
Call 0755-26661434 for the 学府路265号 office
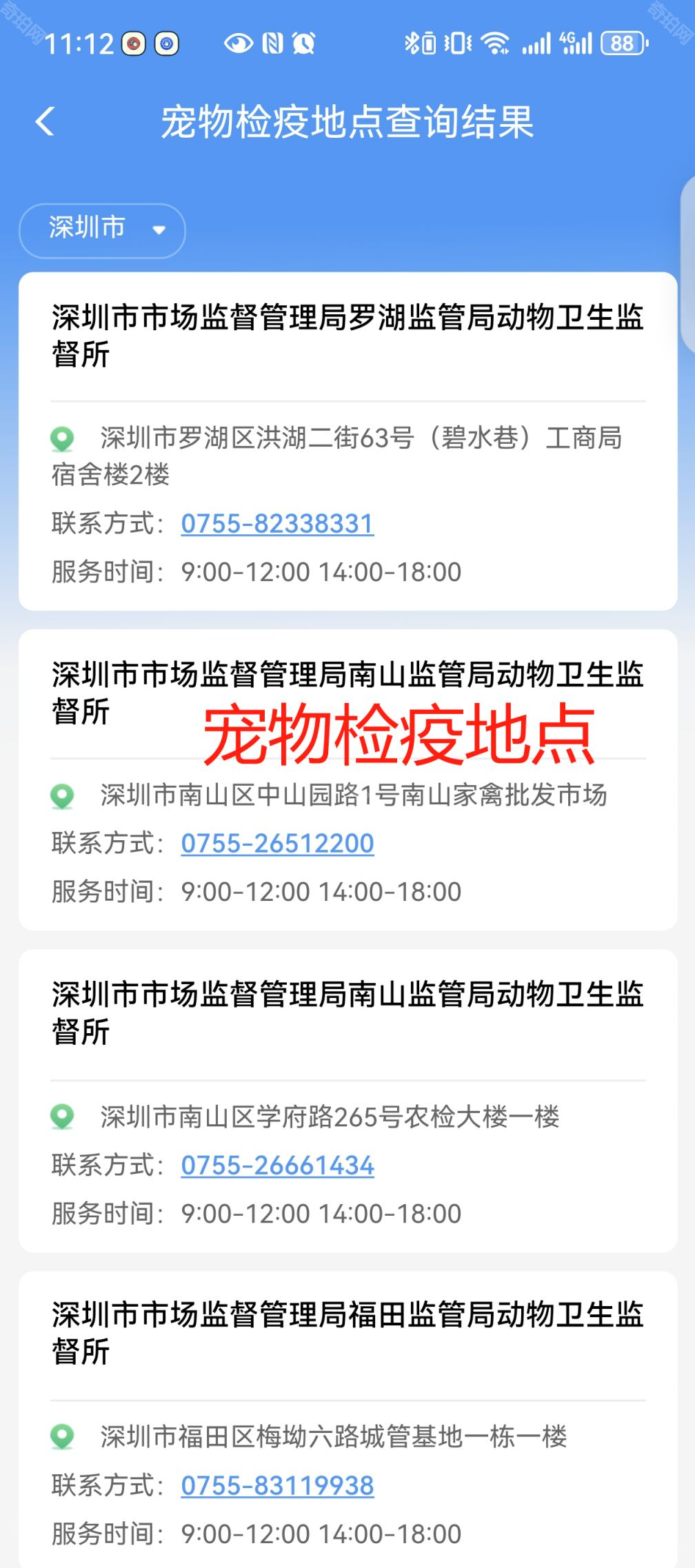coord(277,1165)
